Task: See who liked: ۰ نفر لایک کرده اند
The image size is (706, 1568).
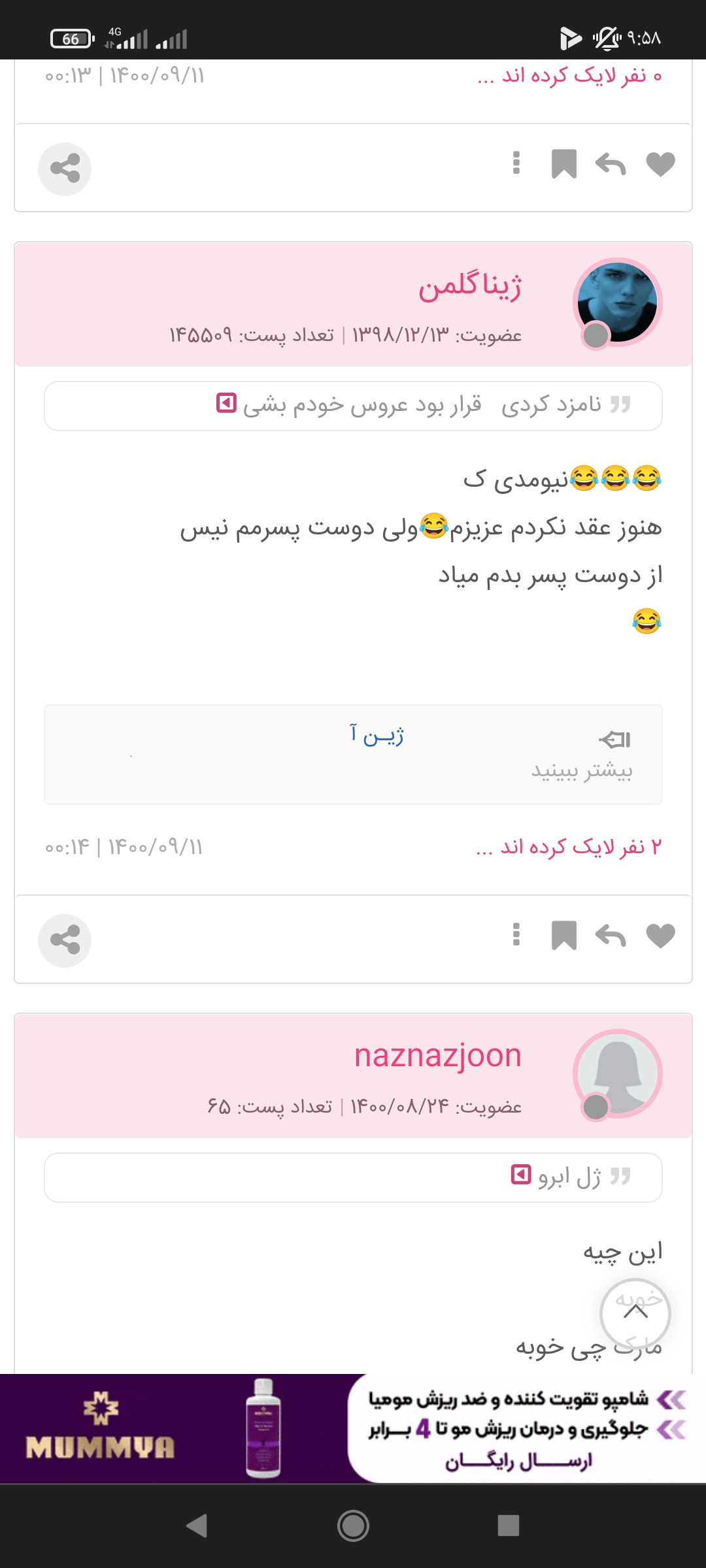Action: (570, 76)
